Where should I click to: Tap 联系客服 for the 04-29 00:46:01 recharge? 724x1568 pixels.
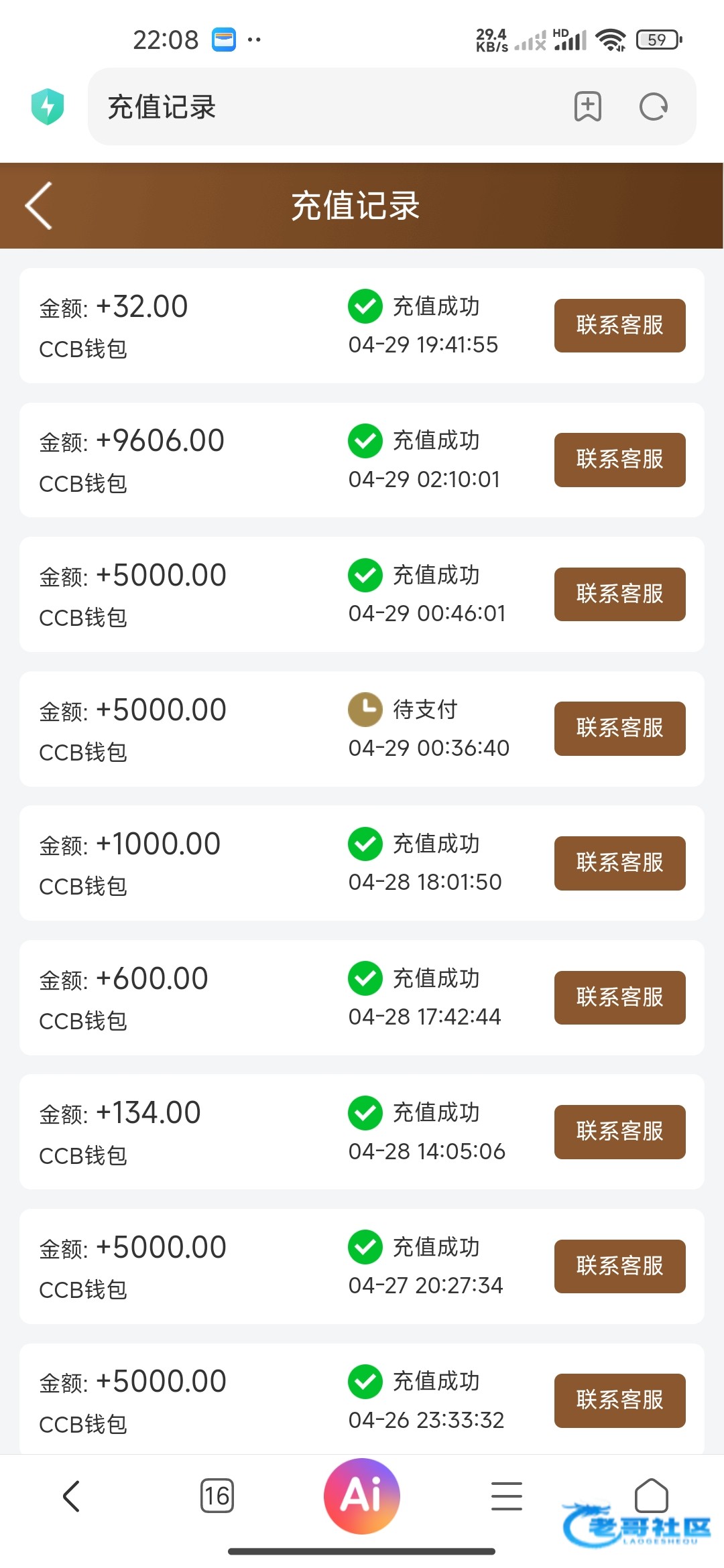[x=619, y=594]
